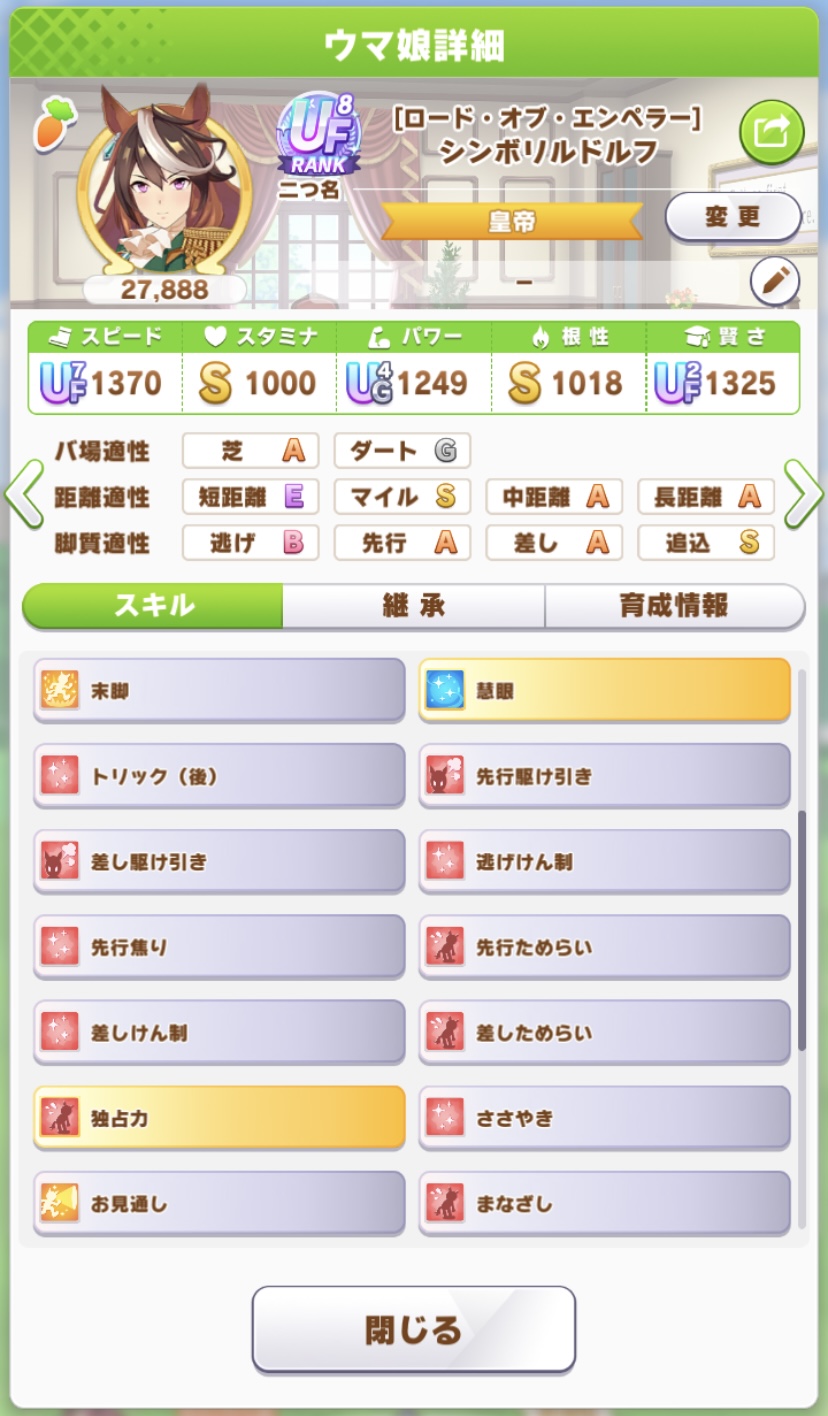The image size is (828, 1416).
Task: Switch to the 継承 tab
Action: [413, 606]
